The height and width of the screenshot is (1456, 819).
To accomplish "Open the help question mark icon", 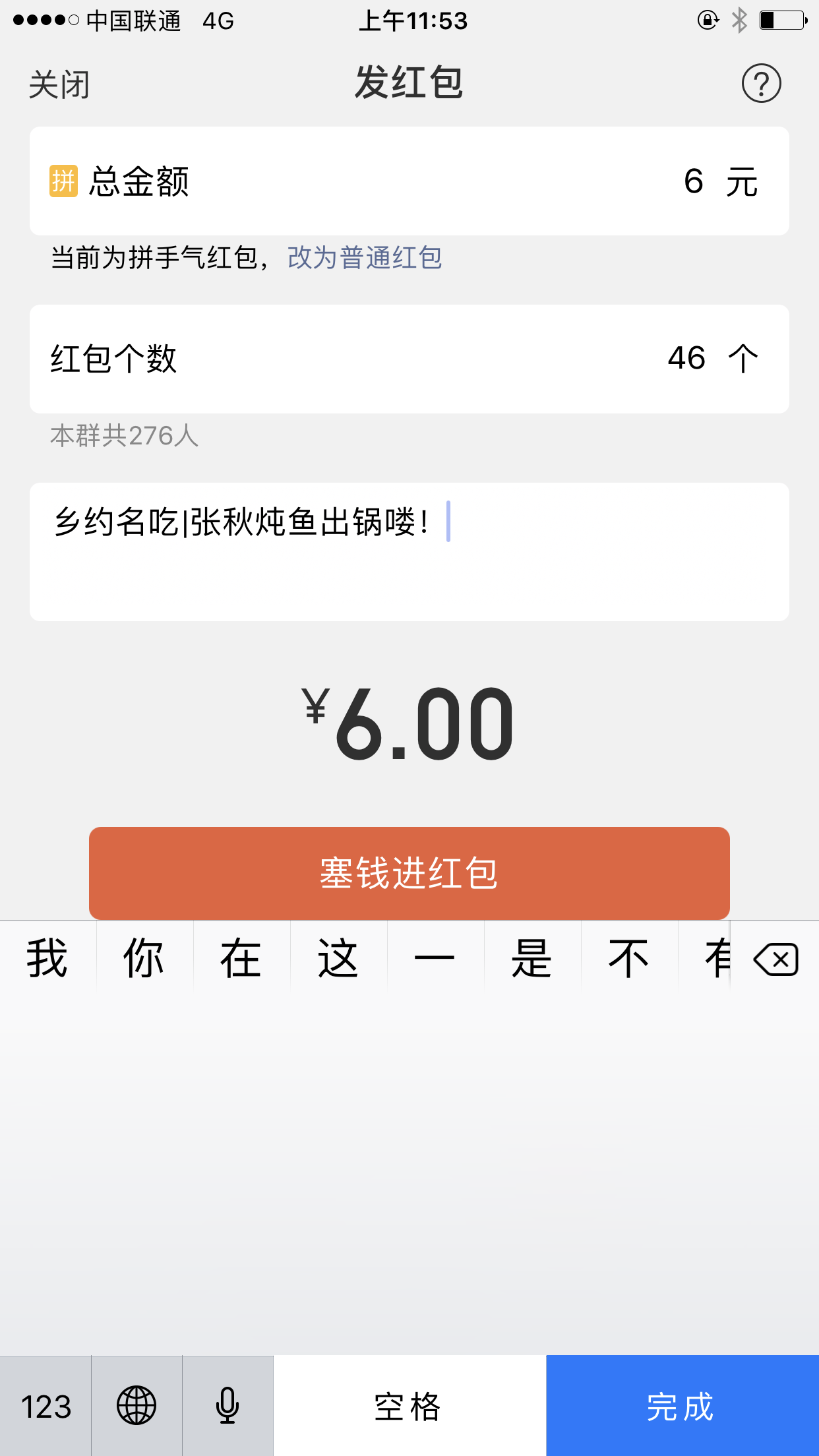I will (761, 84).
